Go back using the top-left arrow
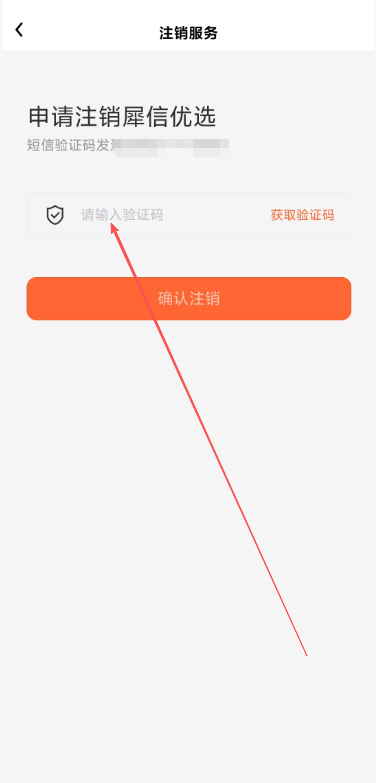 click(19, 30)
